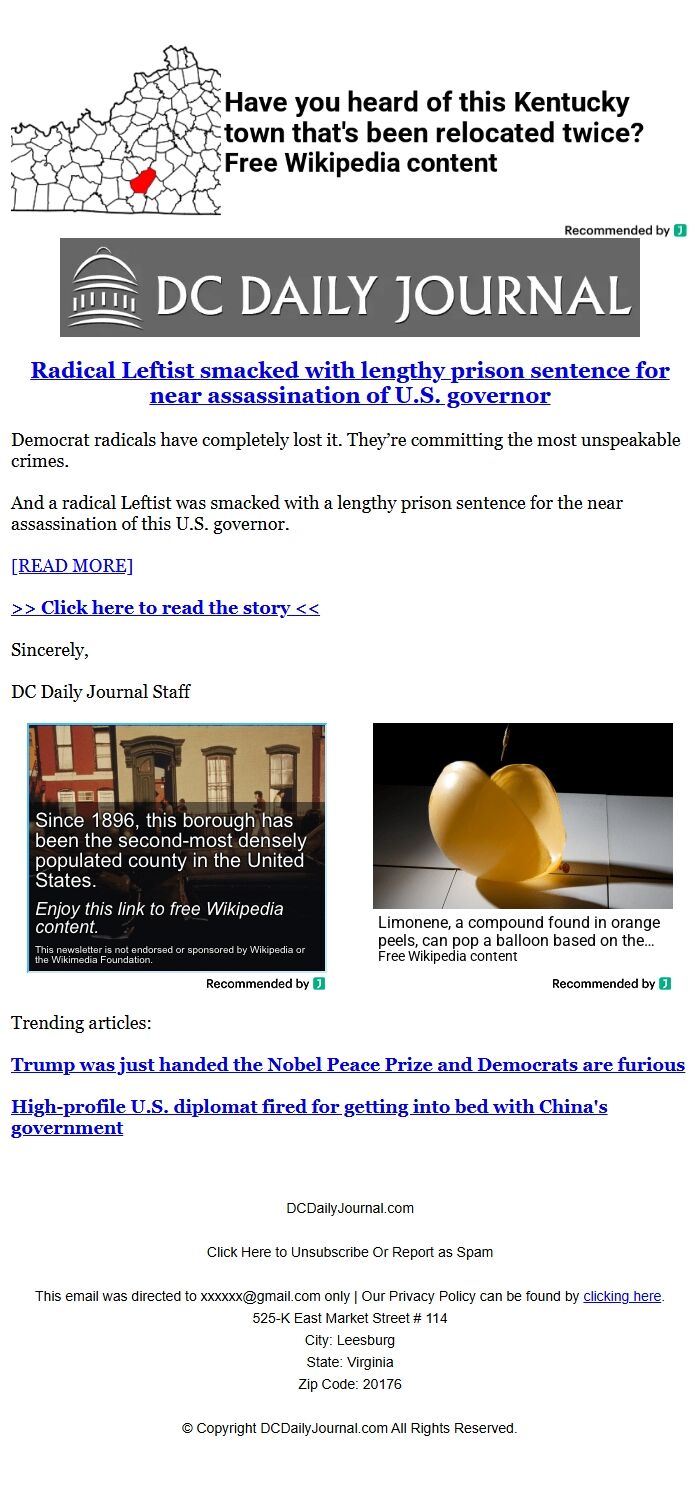Open the Kentucky town Wikipedia ad banner
Image resolution: width=700 pixels, height=1485 pixels.
pyautogui.click(x=340, y=130)
